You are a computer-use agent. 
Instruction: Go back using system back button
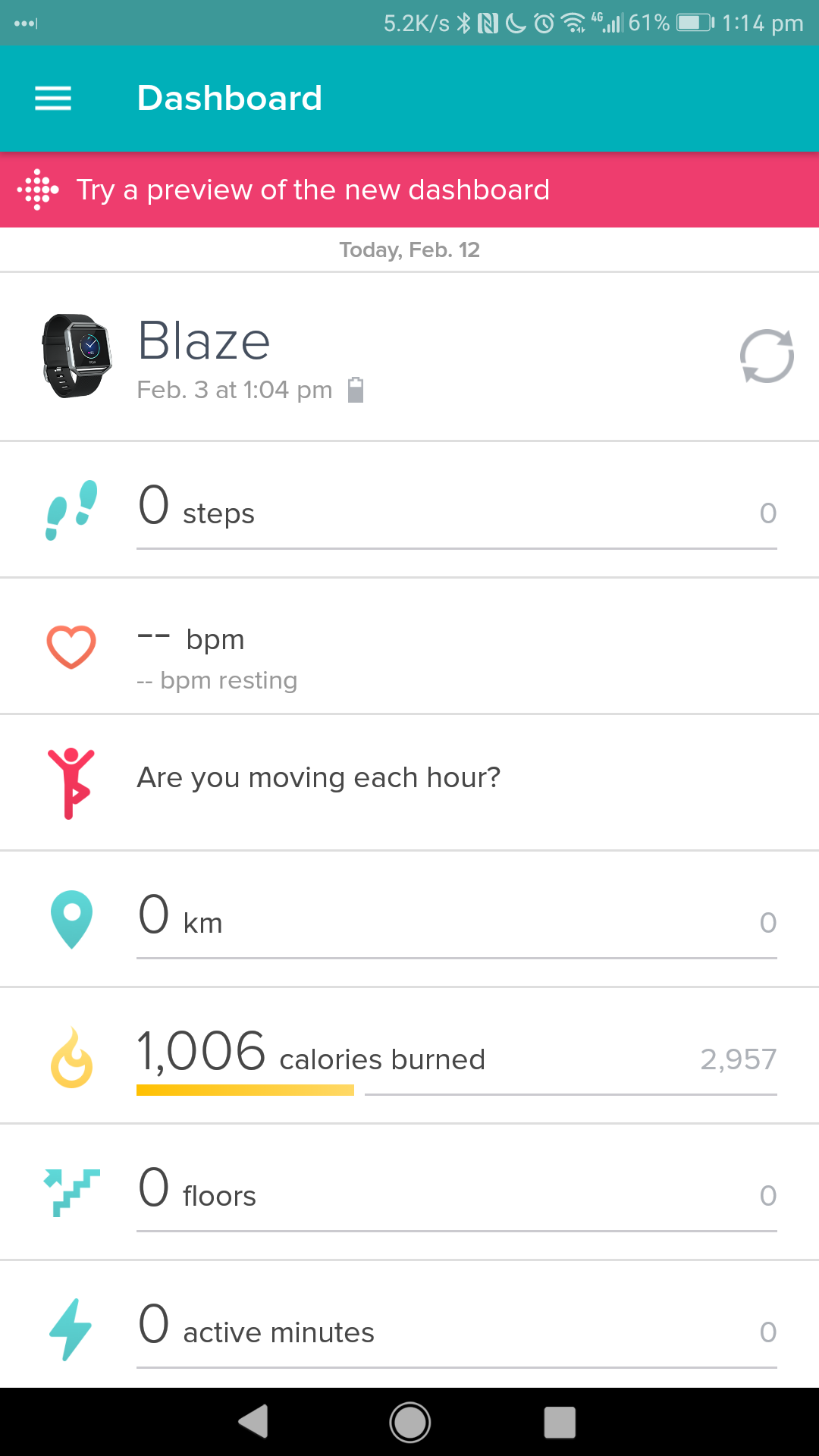point(253,1422)
